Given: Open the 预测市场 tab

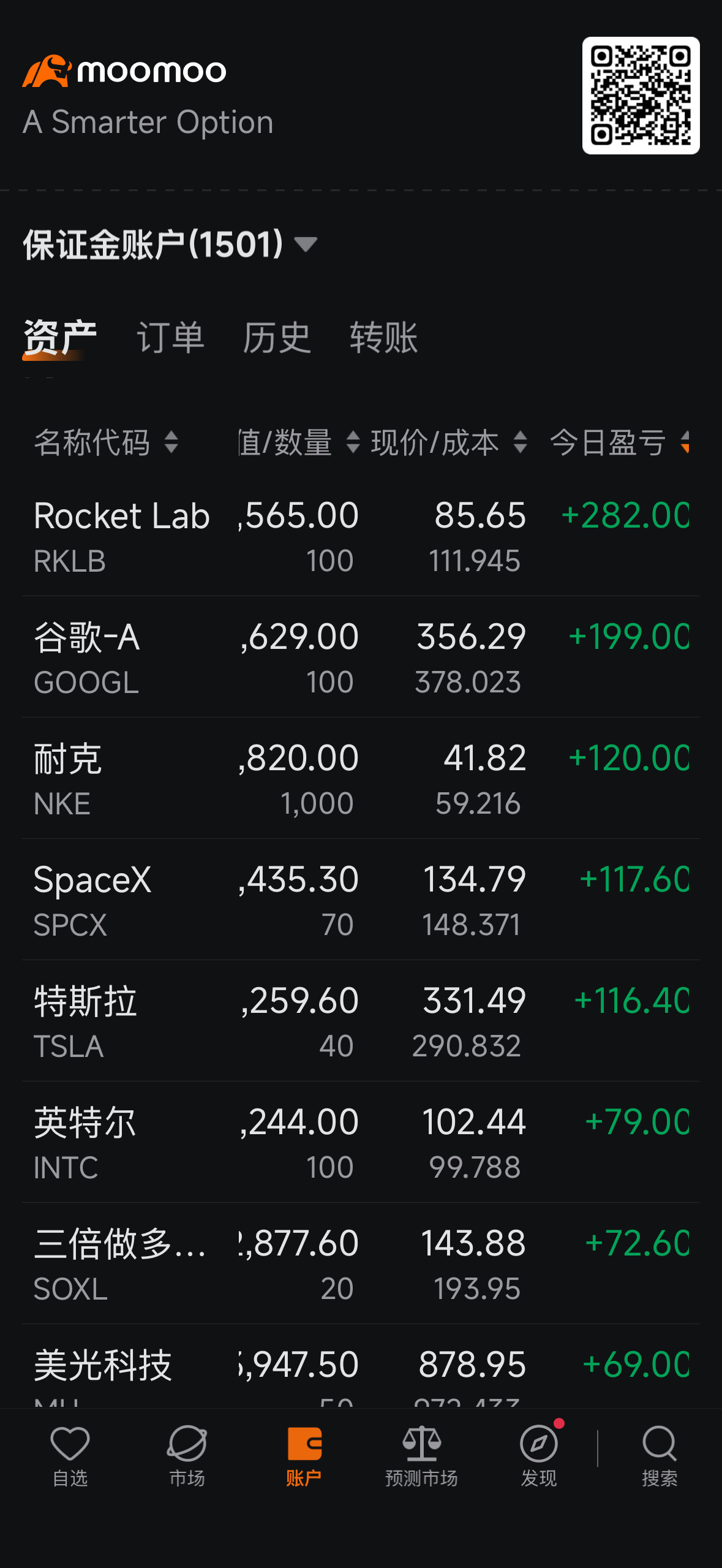Looking at the screenshot, I should pyautogui.click(x=421, y=1456).
